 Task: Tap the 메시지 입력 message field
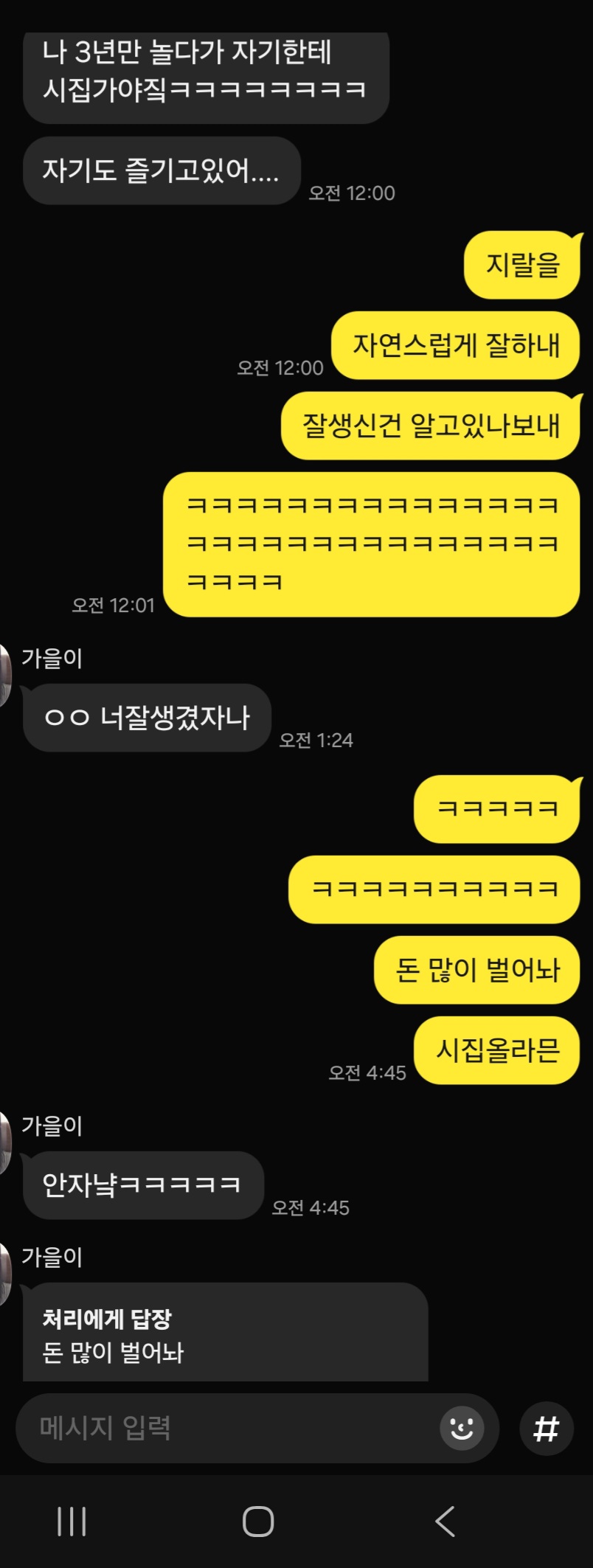221,1429
